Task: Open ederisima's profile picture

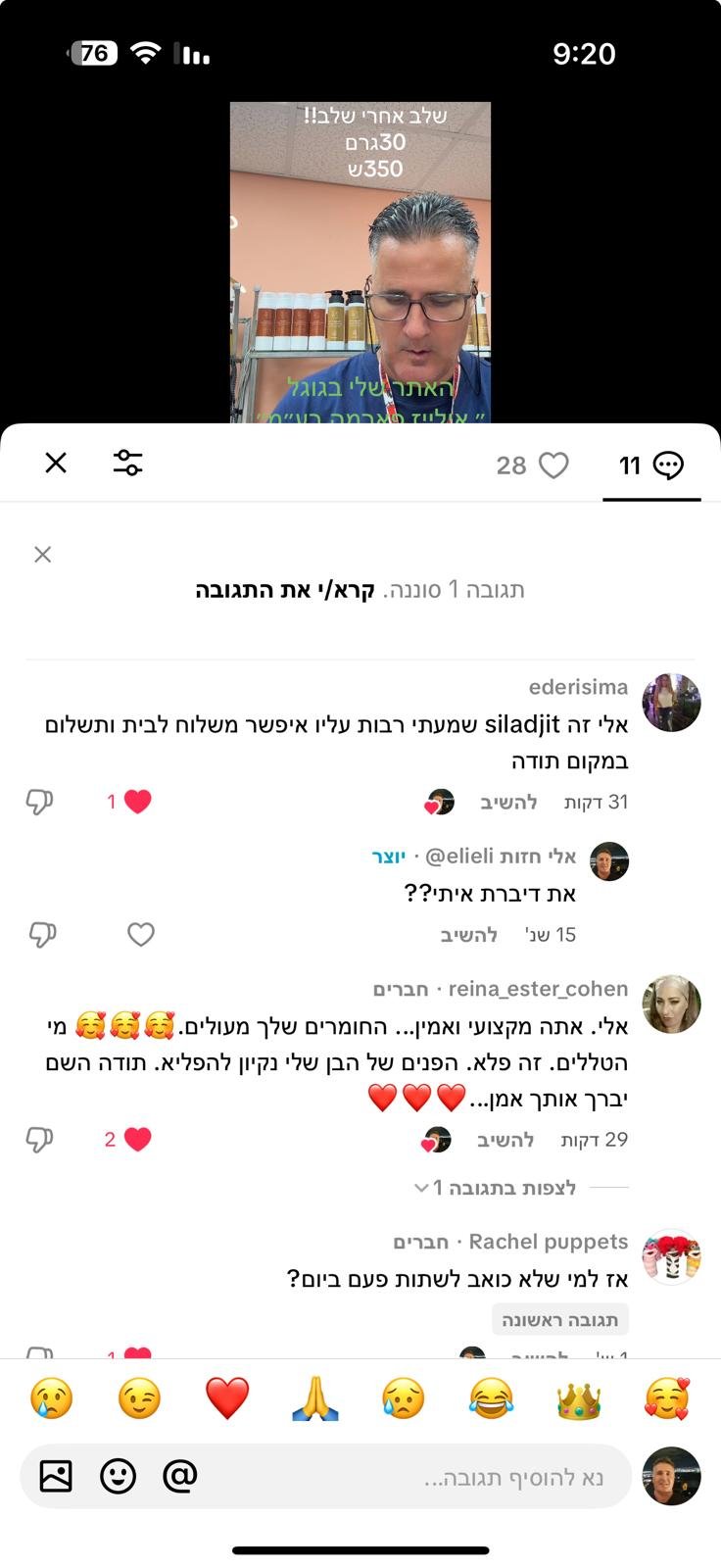Action: point(671,703)
